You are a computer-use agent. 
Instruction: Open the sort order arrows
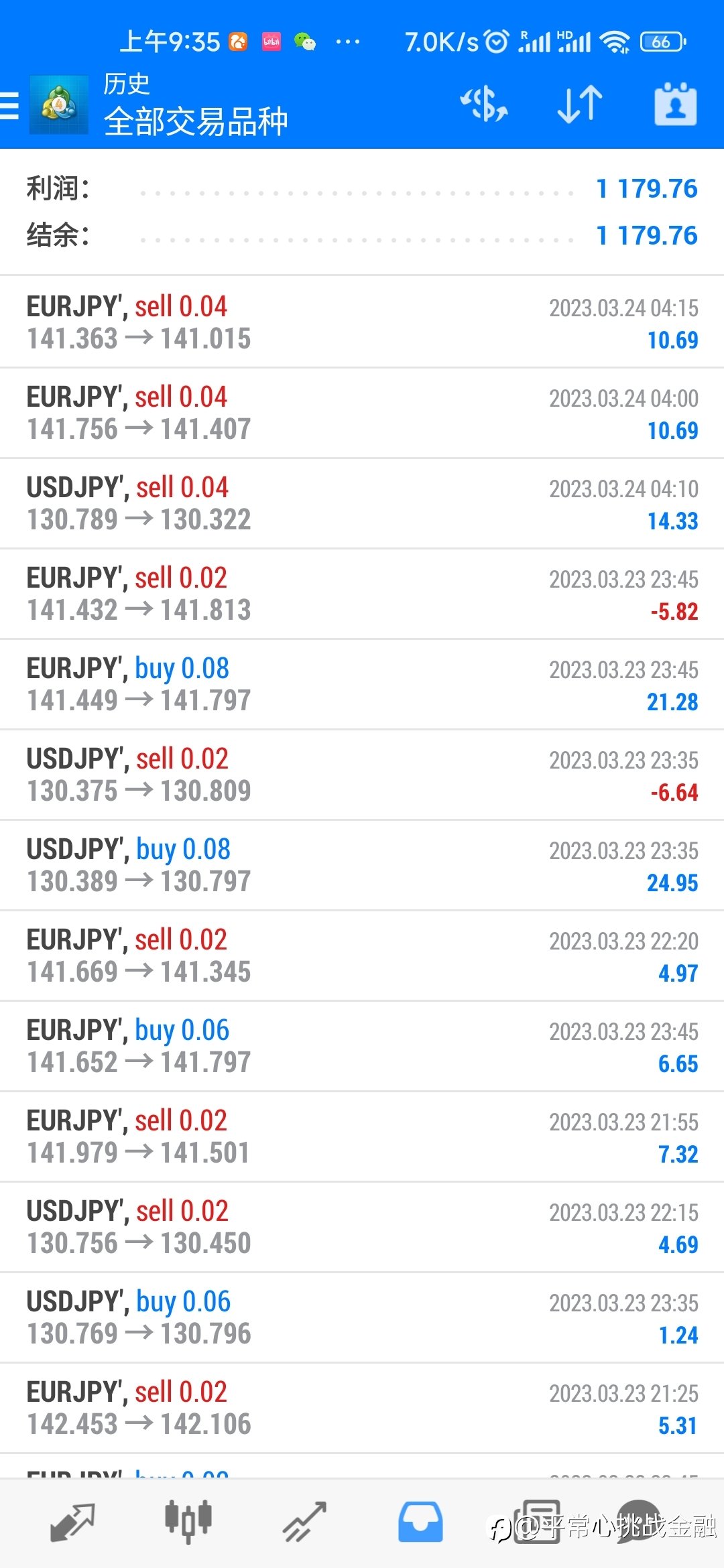click(580, 104)
